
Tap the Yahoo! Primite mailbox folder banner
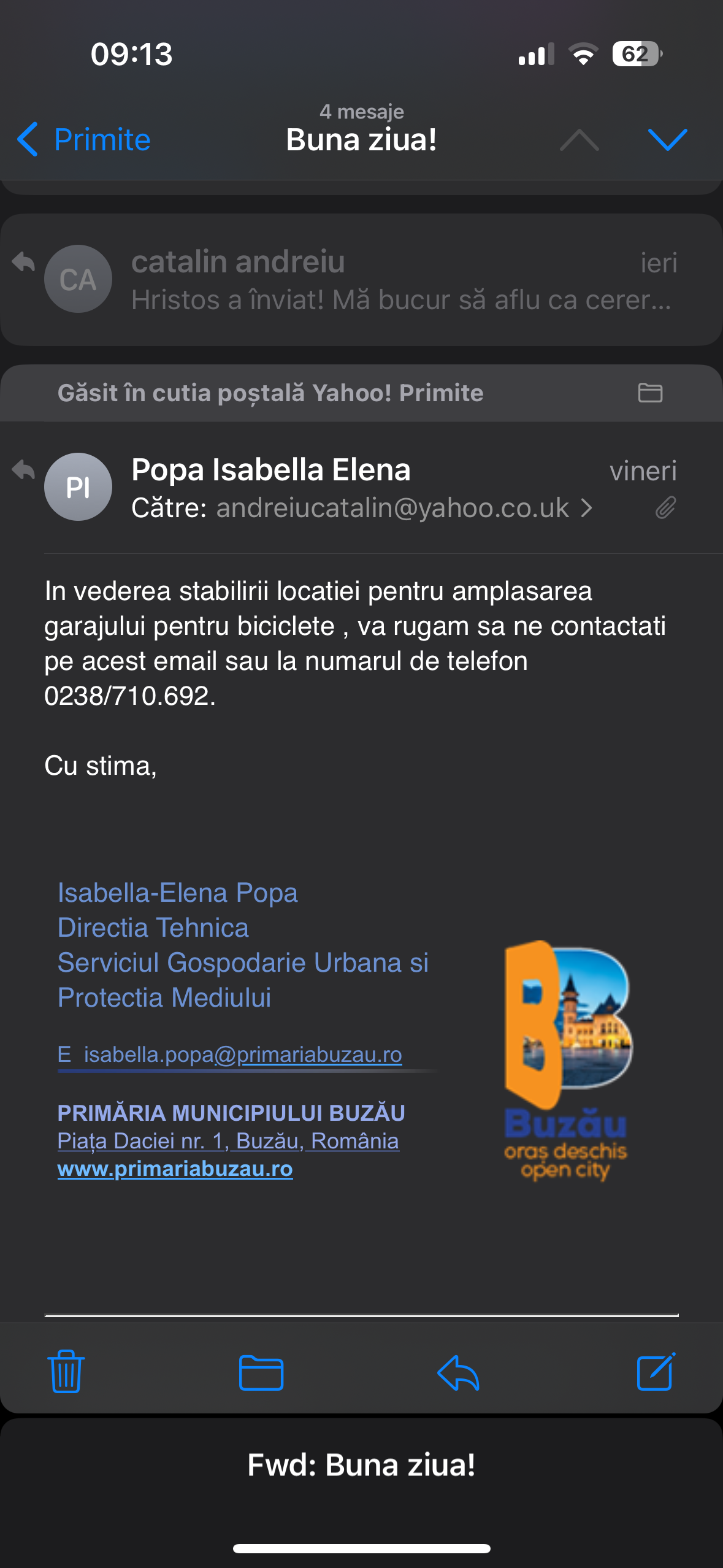(361, 393)
